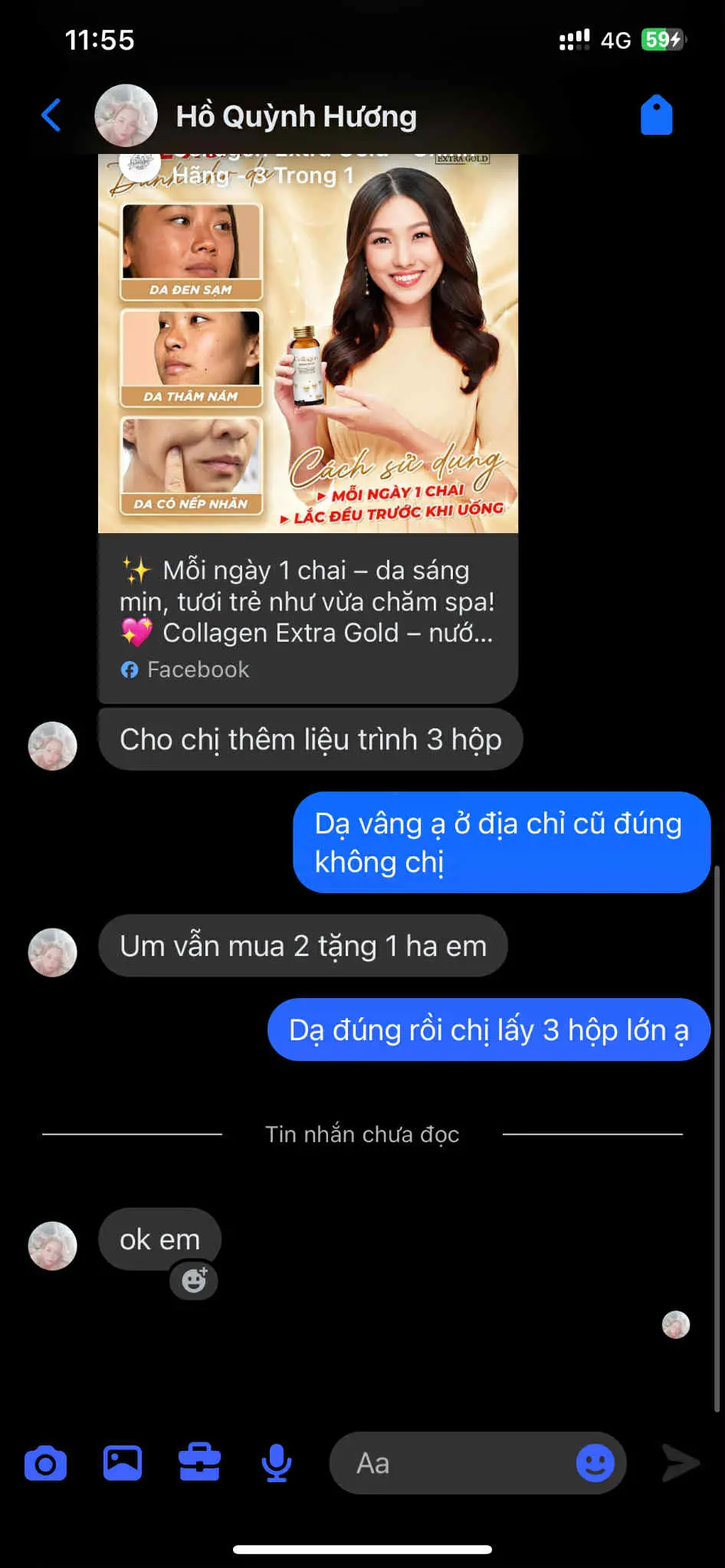Open the shared Collagen Extra Gold Facebook post
Image resolution: width=725 pixels, height=1568 pixels.
click(308, 428)
